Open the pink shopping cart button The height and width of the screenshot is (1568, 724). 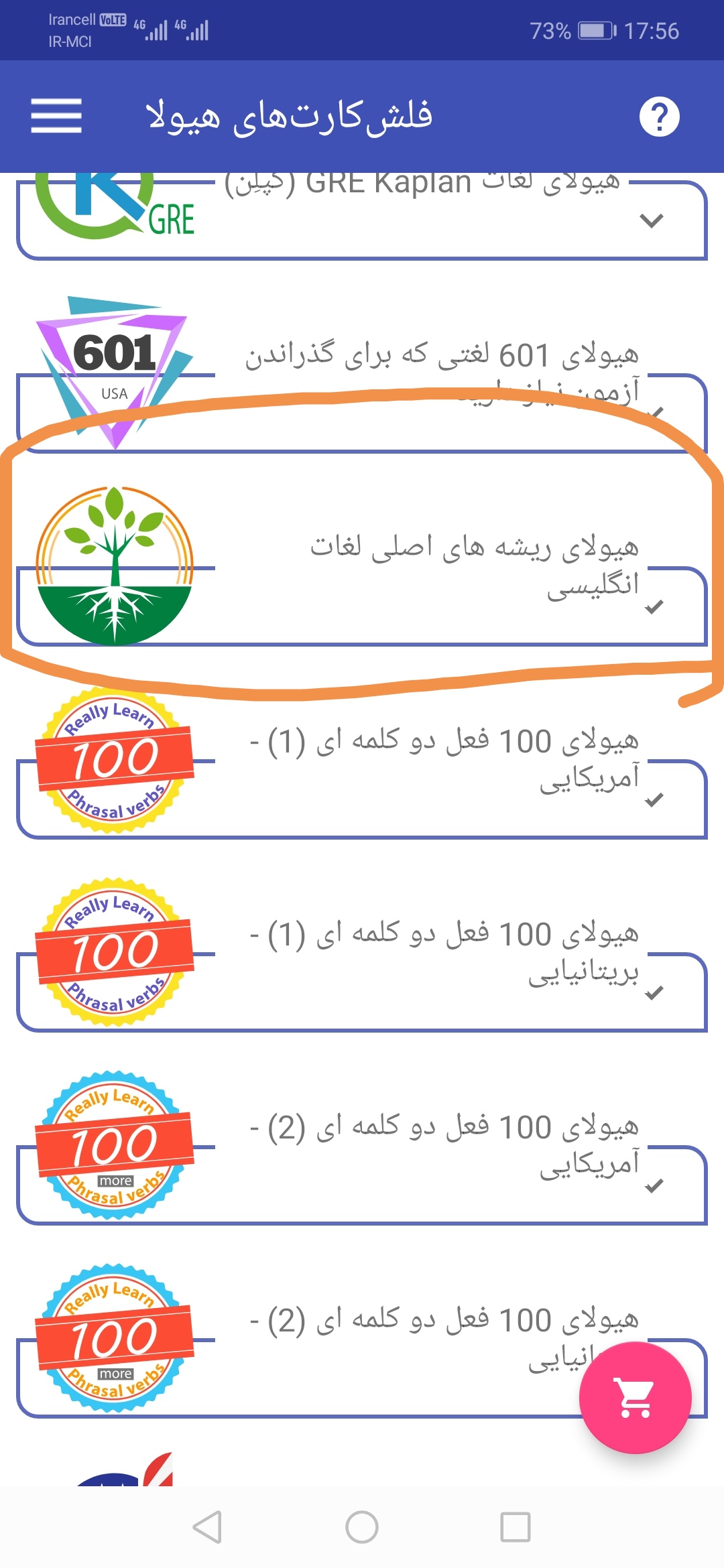point(635,1397)
